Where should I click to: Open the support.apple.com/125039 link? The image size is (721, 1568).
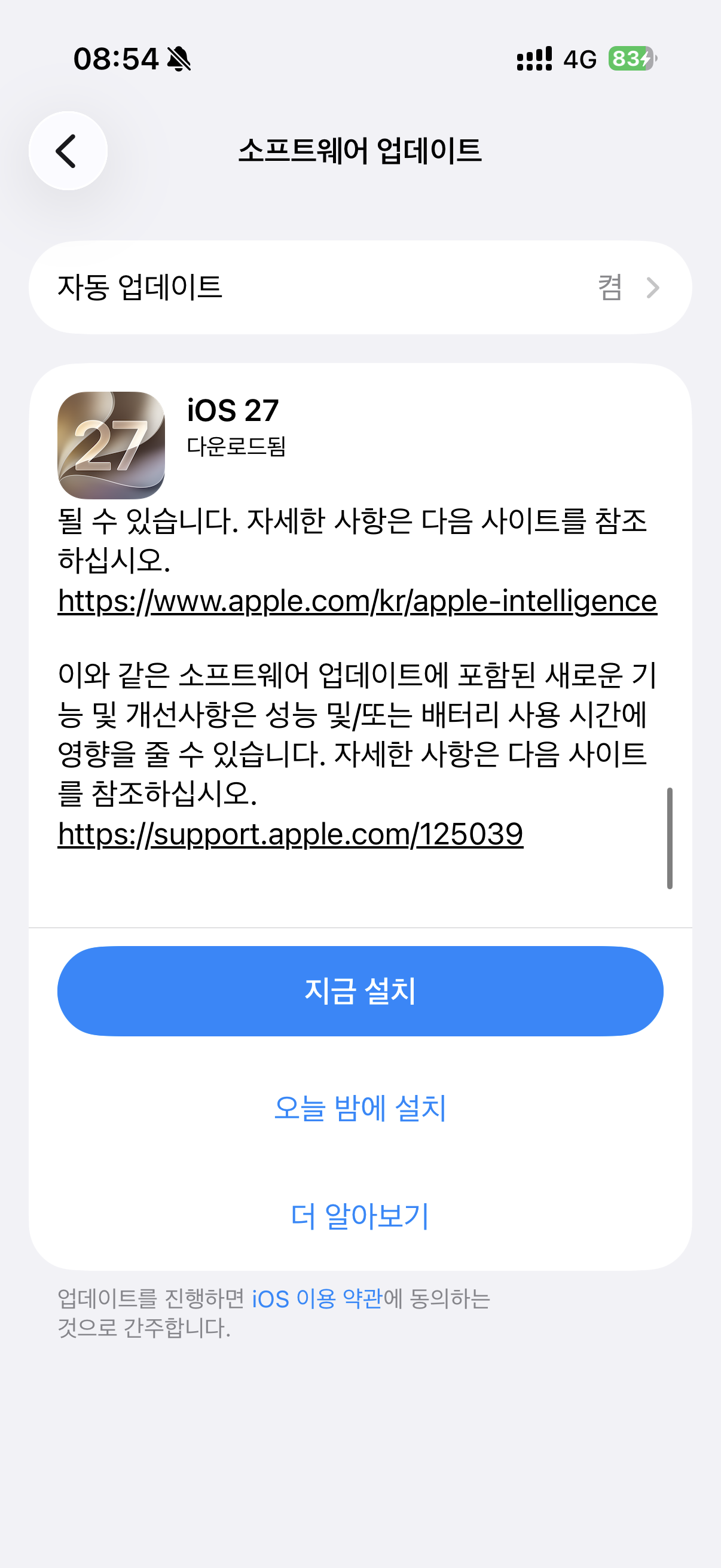290,834
